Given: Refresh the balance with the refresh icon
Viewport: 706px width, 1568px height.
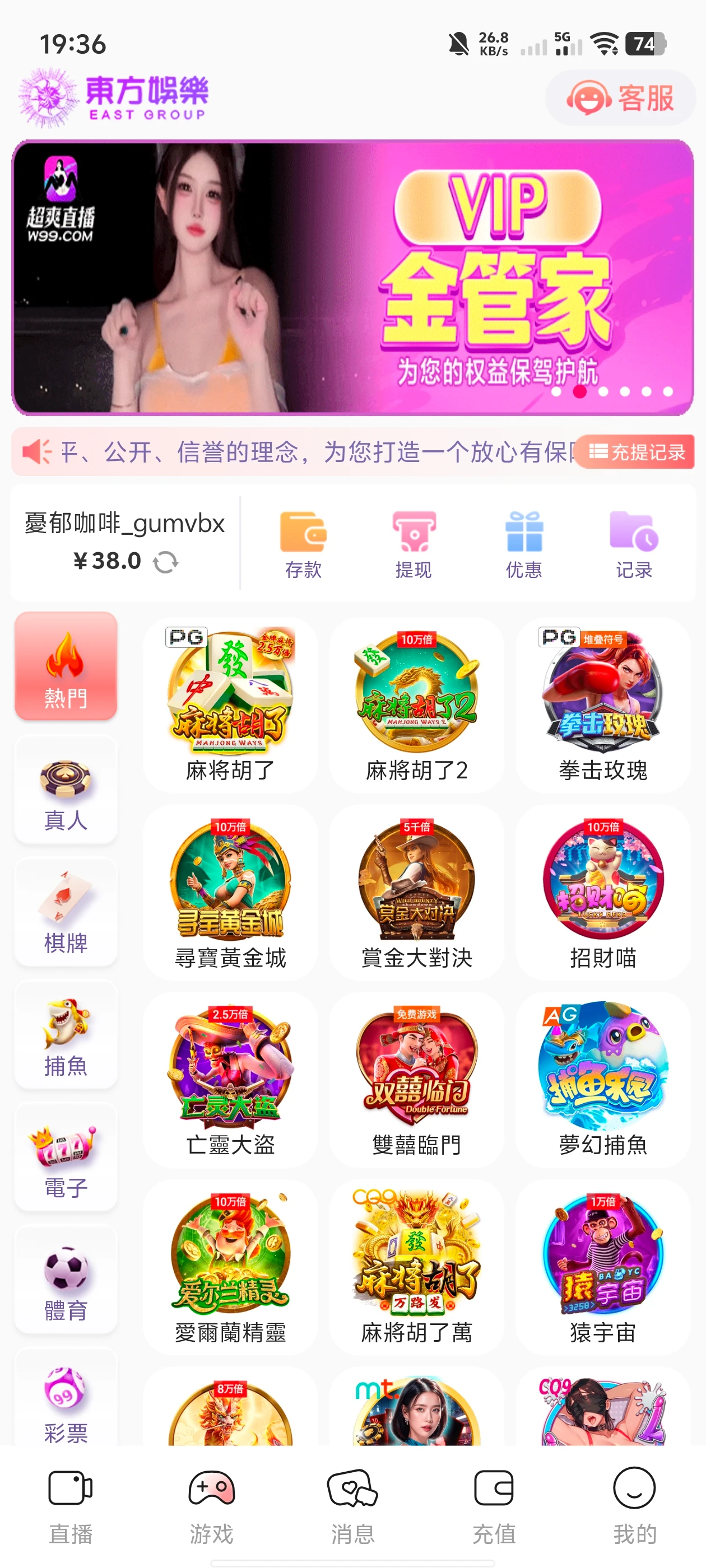Looking at the screenshot, I should (x=166, y=562).
